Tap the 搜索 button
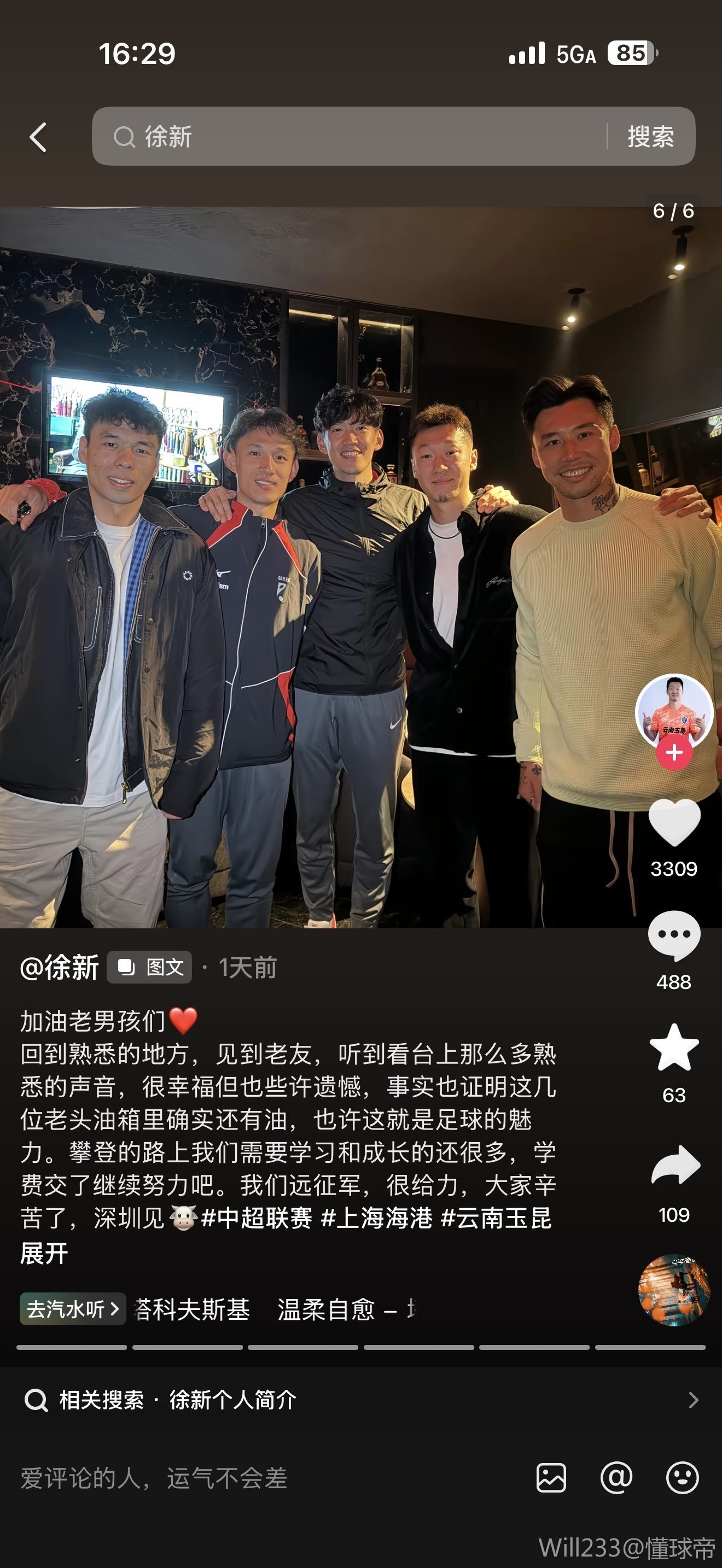The height and width of the screenshot is (1568, 722). (x=650, y=136)
